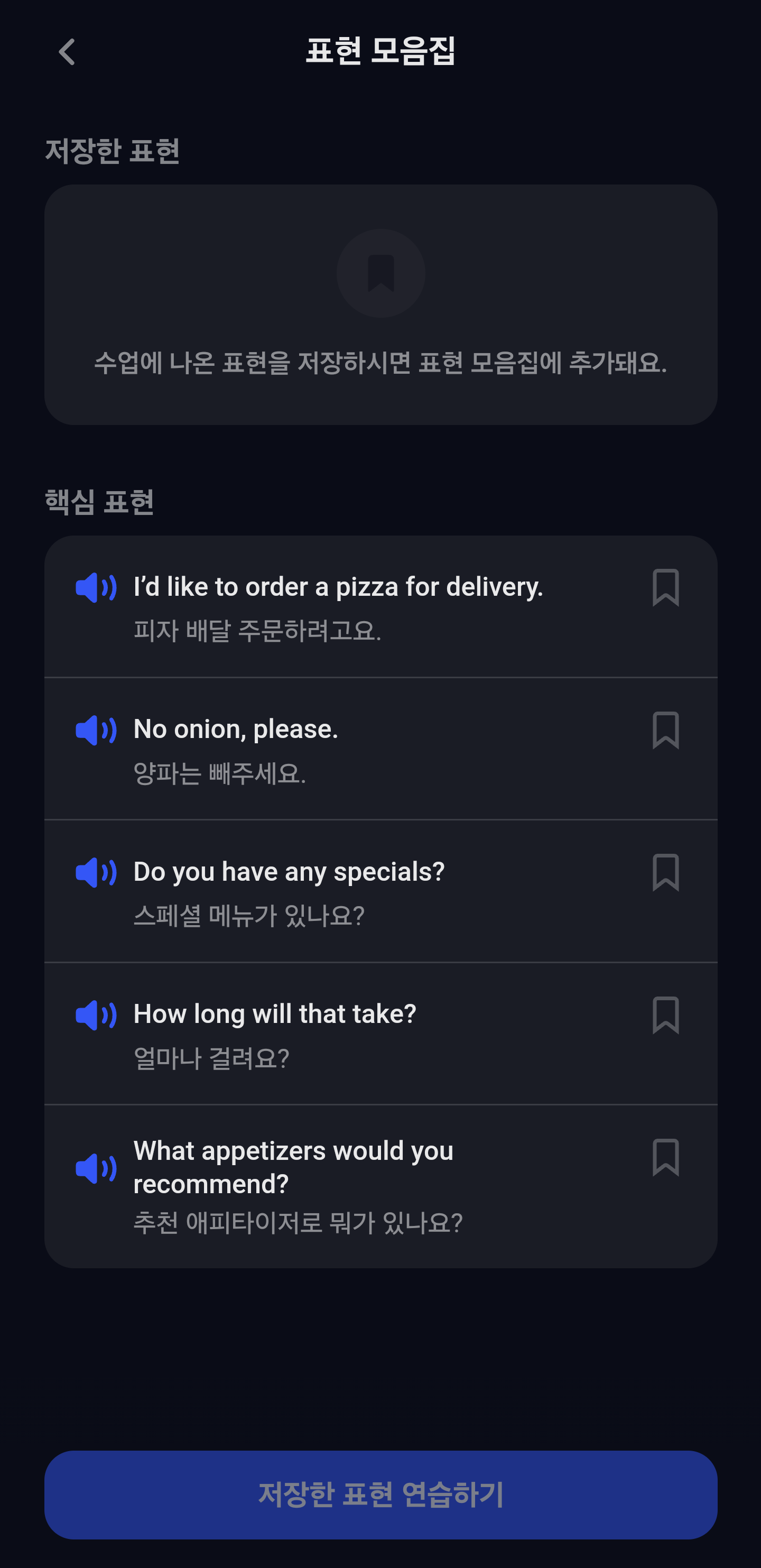Screen dimensions: 761x1568
Task: Play audio for "How long will that take?"
Action: tap(96, 1014)
